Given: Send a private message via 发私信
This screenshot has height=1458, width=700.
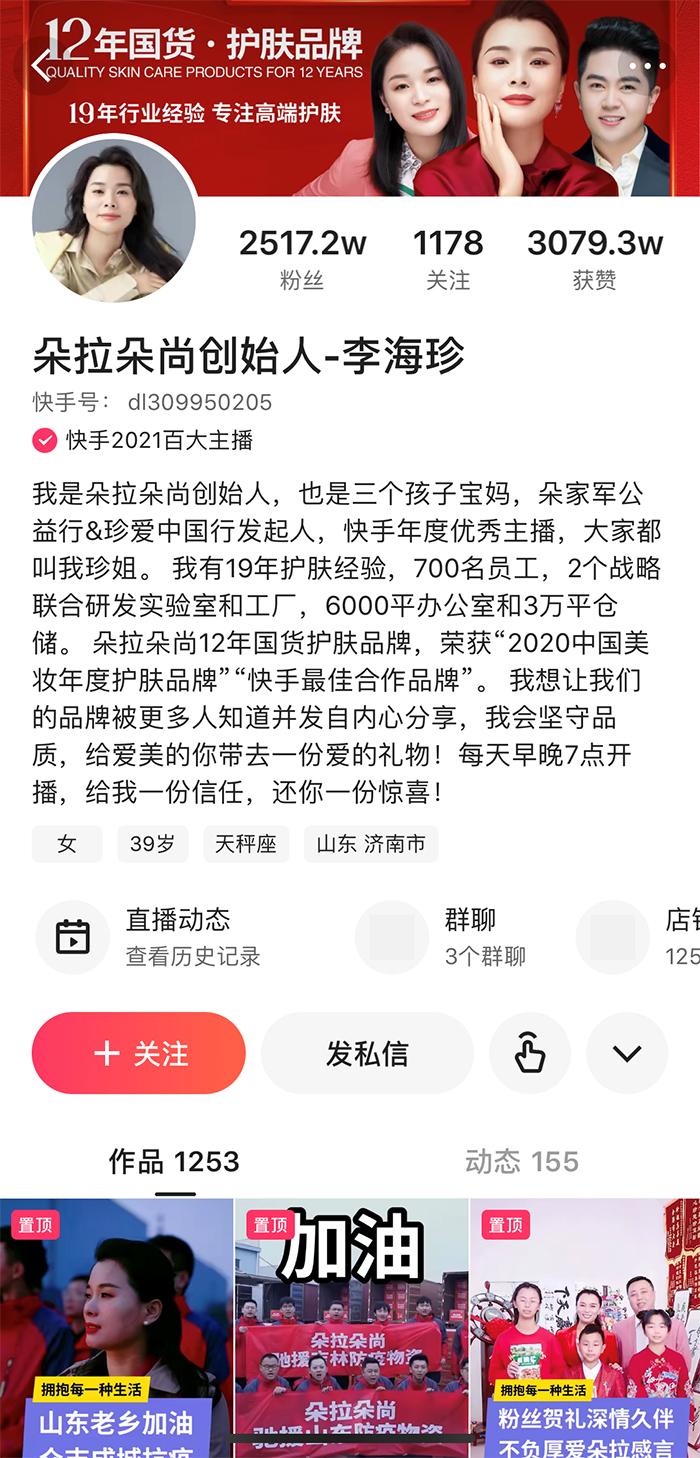Looking at the screenshot, I should point(367,1053).
